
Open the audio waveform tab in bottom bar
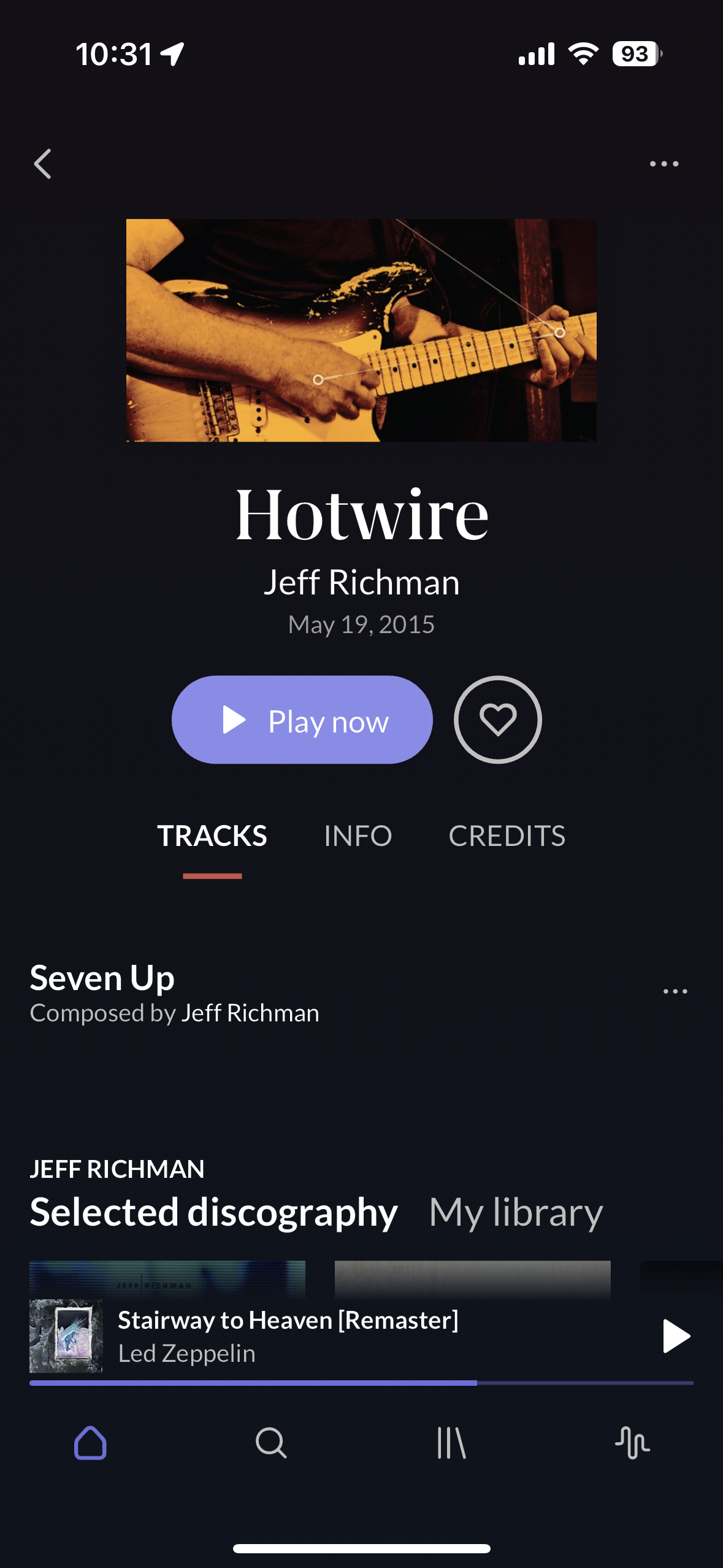632,1442
